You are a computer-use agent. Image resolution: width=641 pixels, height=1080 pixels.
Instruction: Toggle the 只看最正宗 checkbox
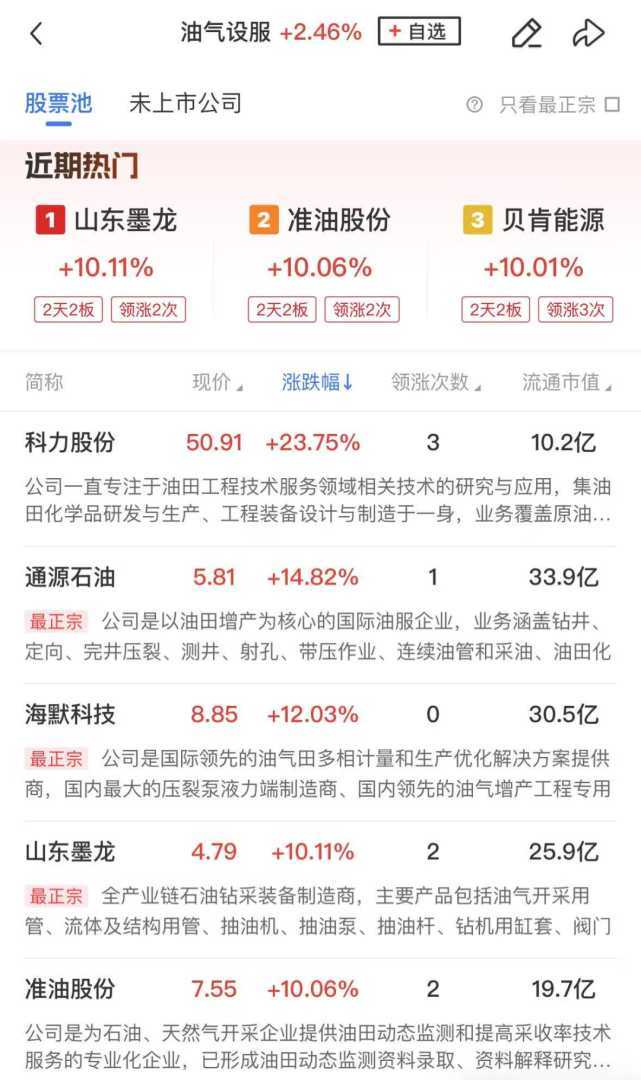[x=611, y=105]
